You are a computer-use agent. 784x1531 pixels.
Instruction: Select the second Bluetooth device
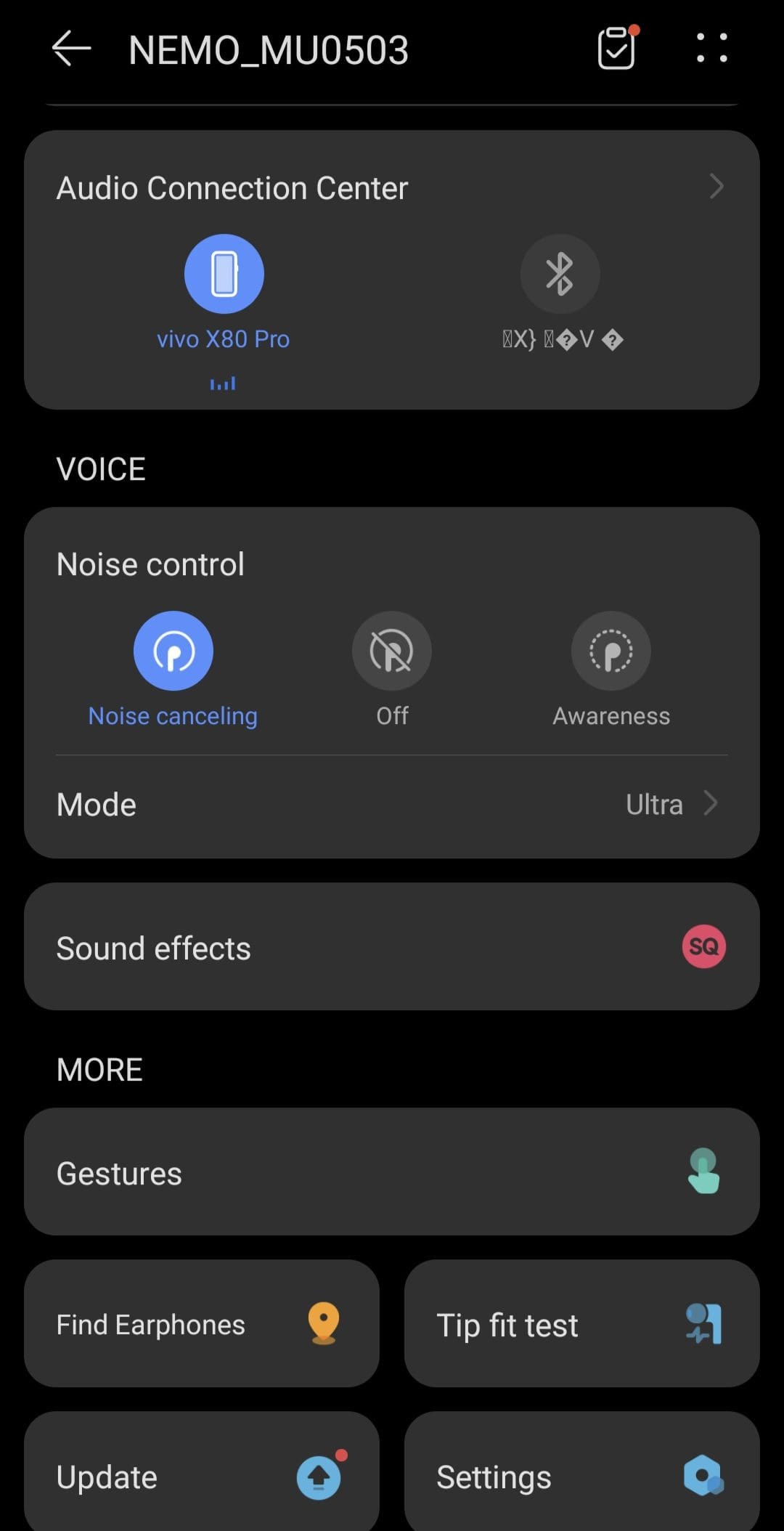(560, 275)
